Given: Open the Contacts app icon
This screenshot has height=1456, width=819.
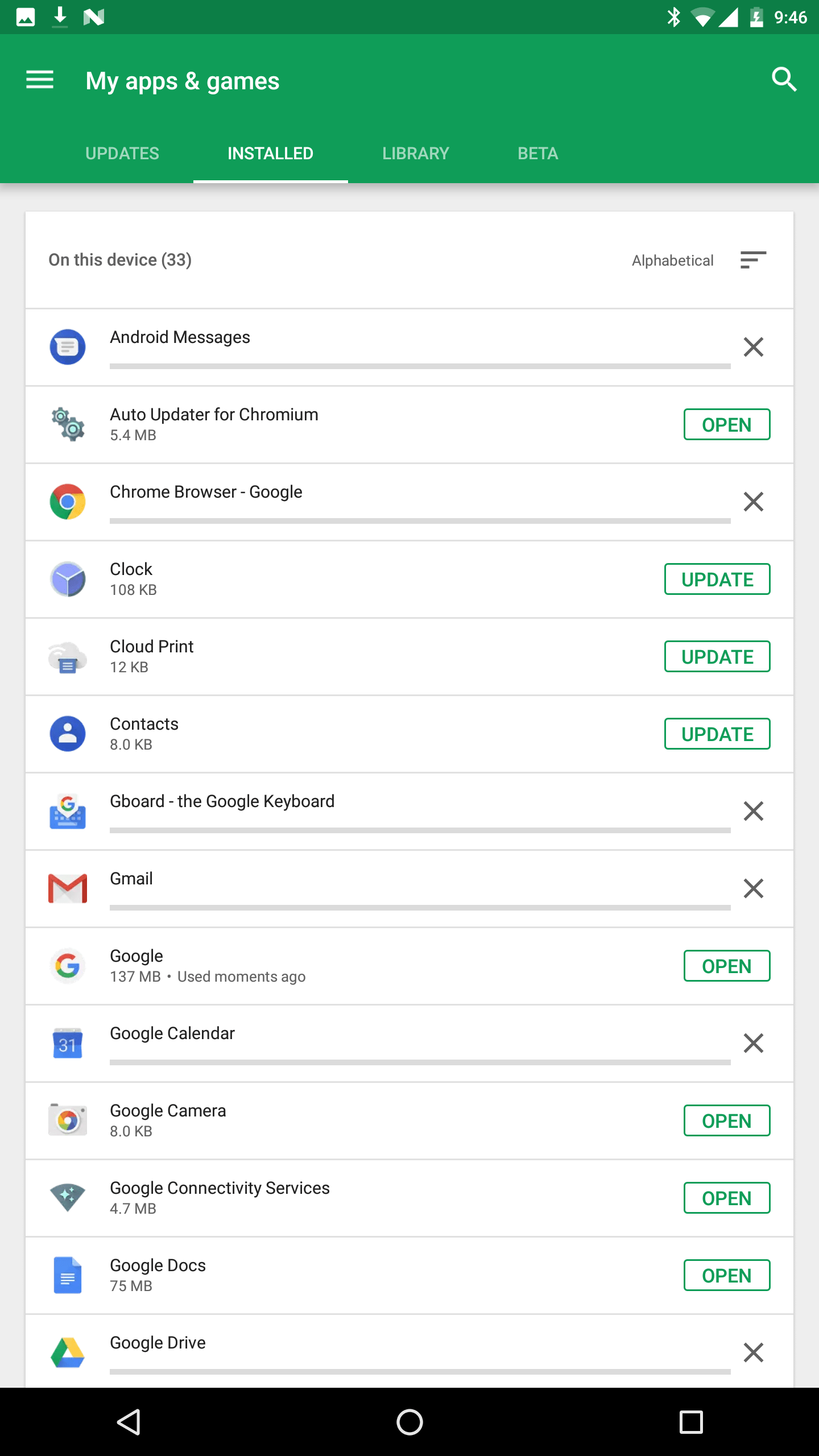Looking at the screenshot, I should [x=67, y=734].
